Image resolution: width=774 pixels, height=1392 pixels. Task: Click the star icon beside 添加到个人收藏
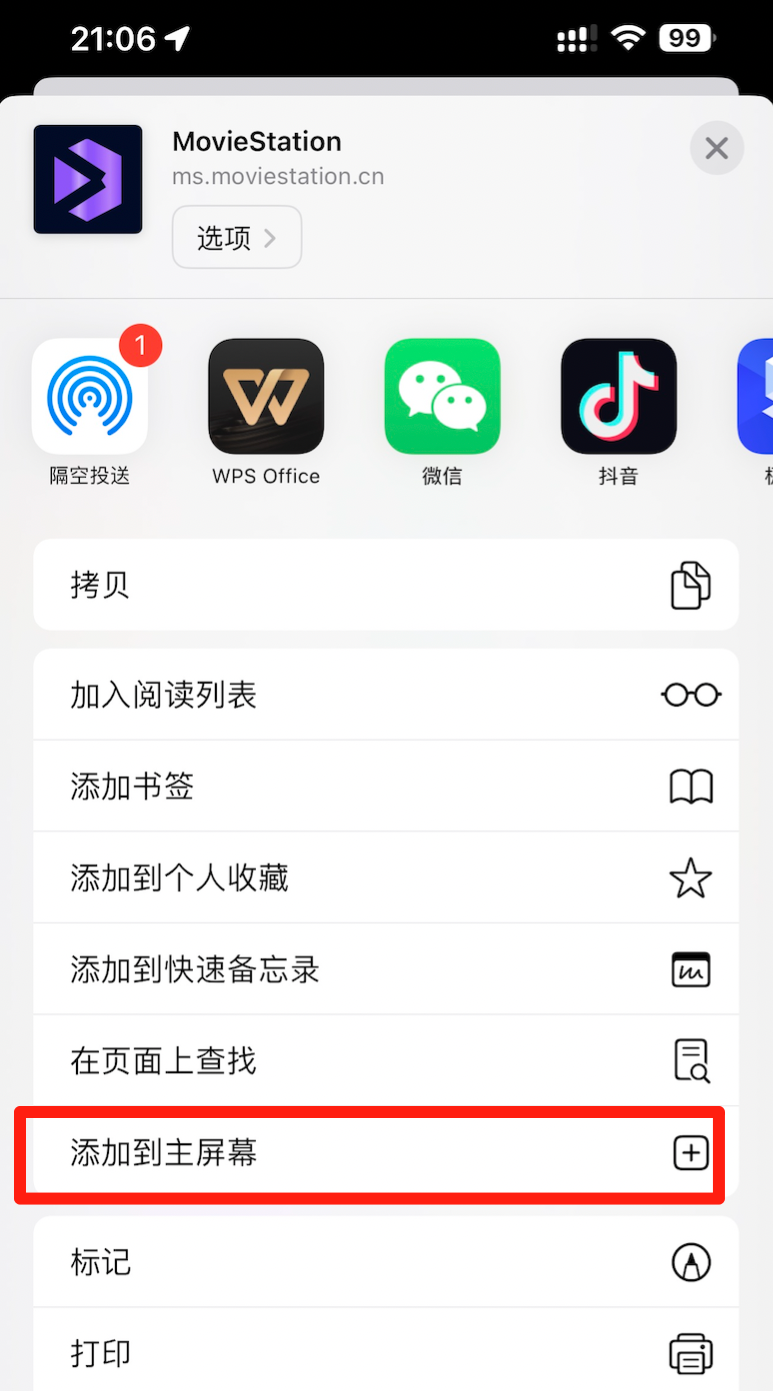tap(690, 877)
